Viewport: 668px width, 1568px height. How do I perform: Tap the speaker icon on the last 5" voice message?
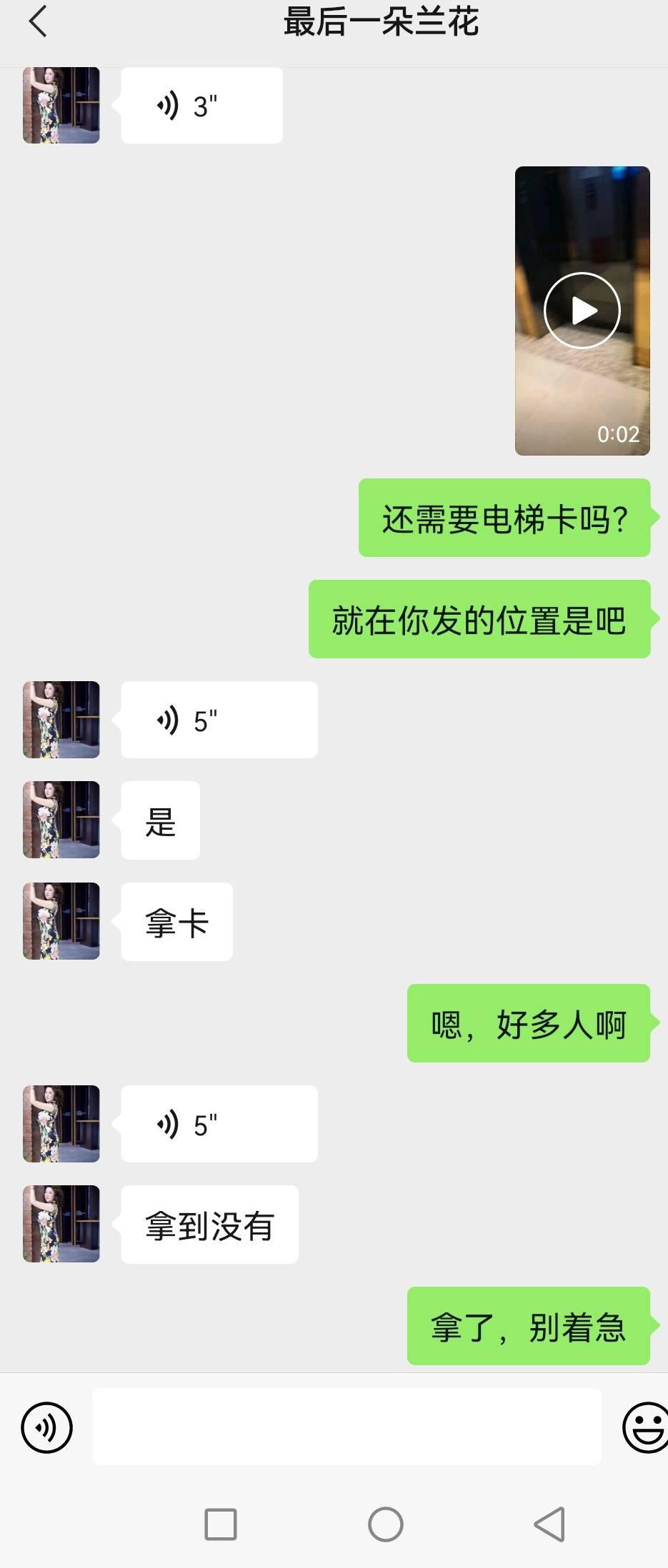pos(169,1123)
